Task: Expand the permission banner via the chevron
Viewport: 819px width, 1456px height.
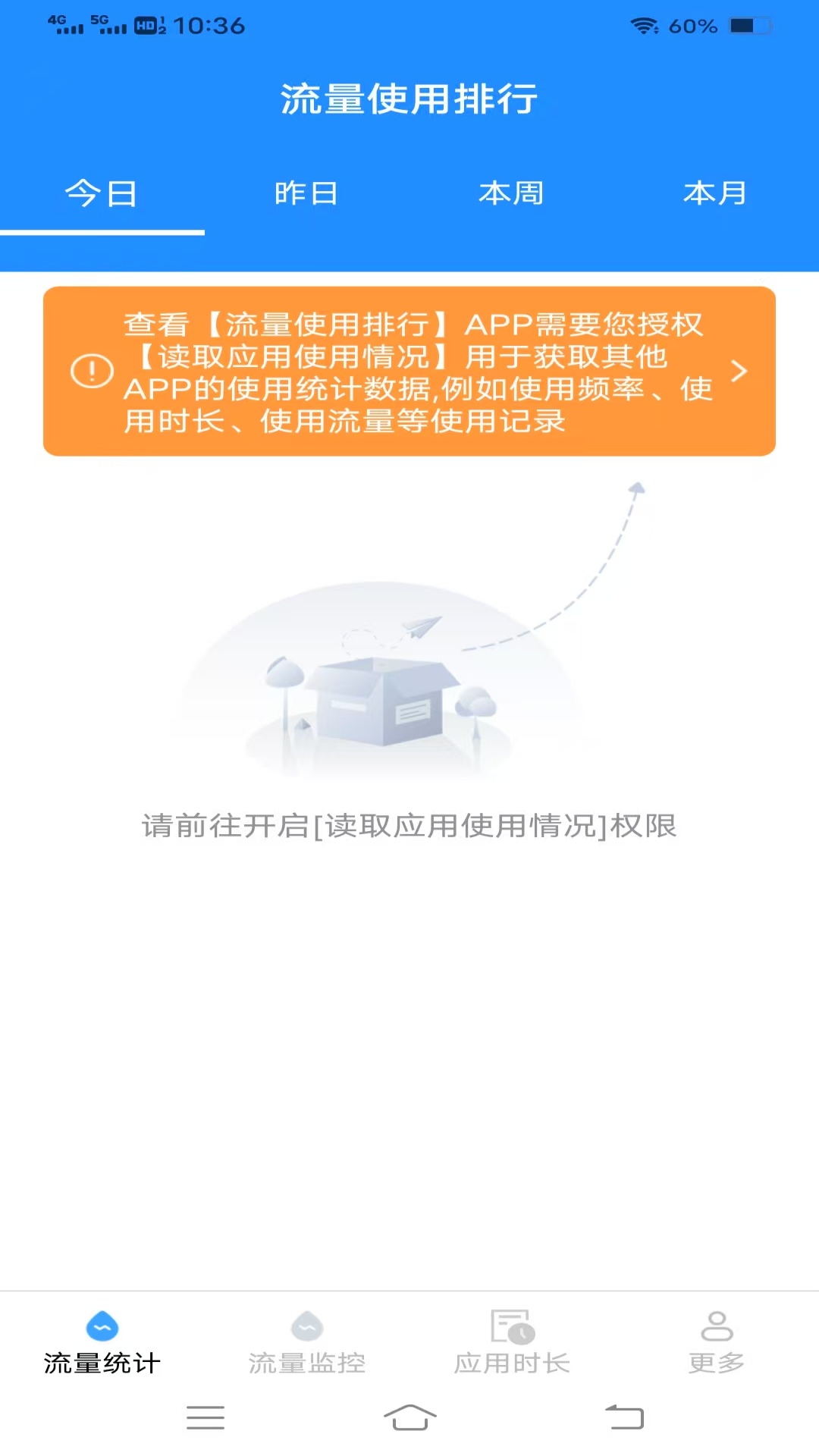Action: tap(741, 372)
